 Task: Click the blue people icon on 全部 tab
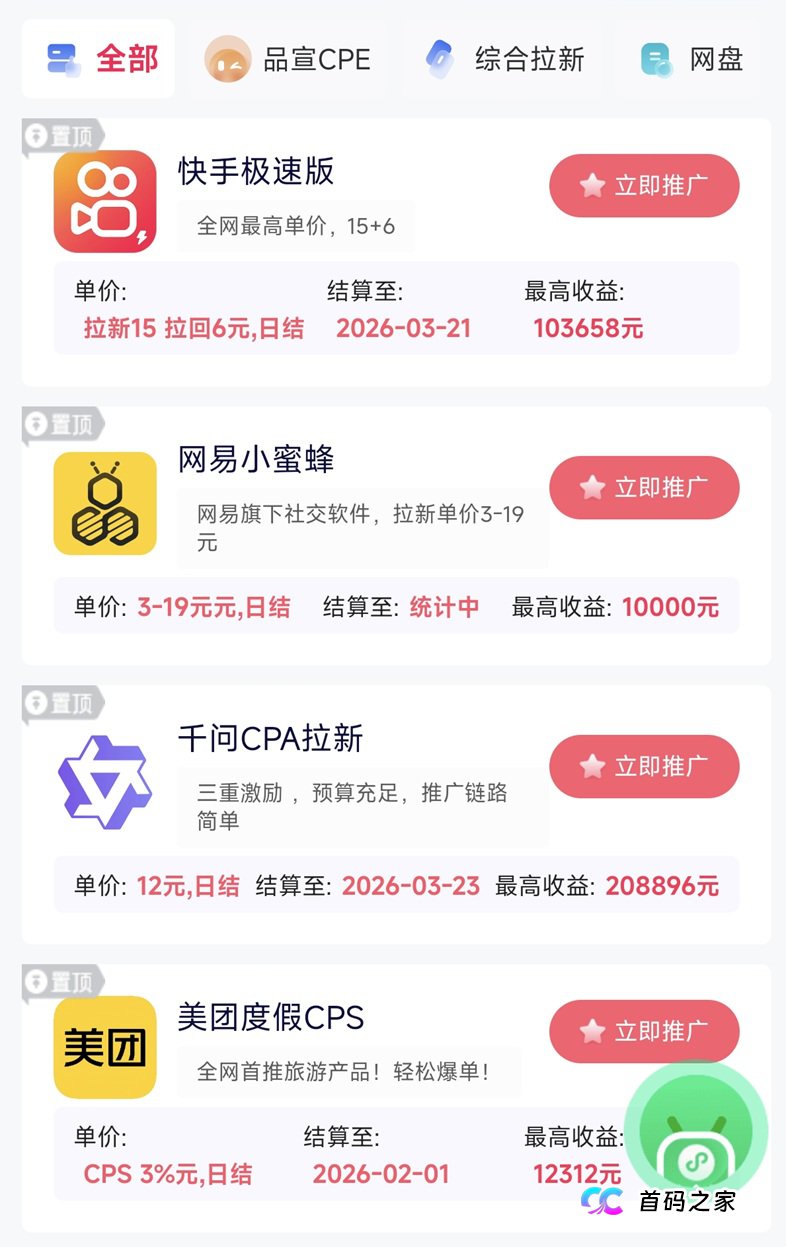(x=63, y=58)
